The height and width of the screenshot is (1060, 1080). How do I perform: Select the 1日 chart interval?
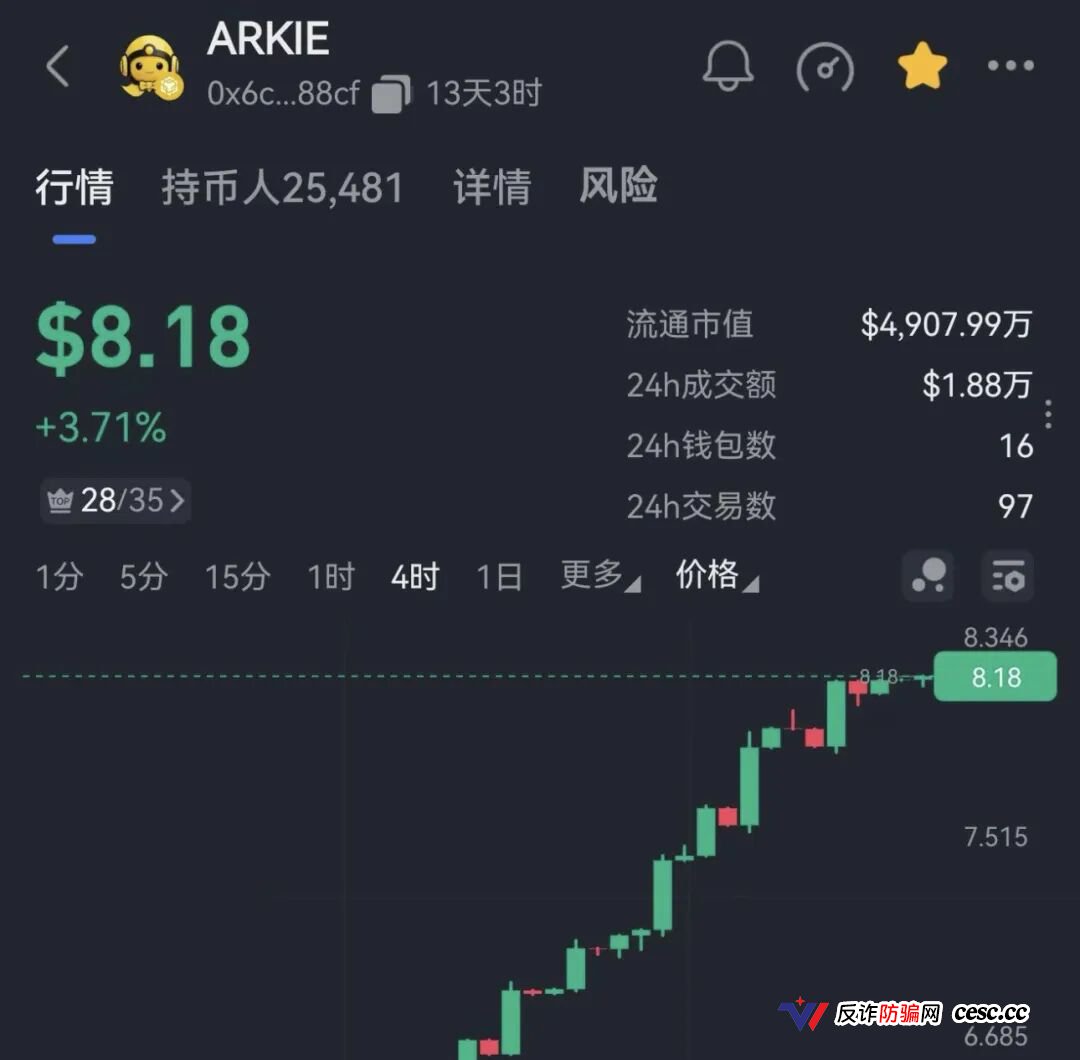coord(499,576)
